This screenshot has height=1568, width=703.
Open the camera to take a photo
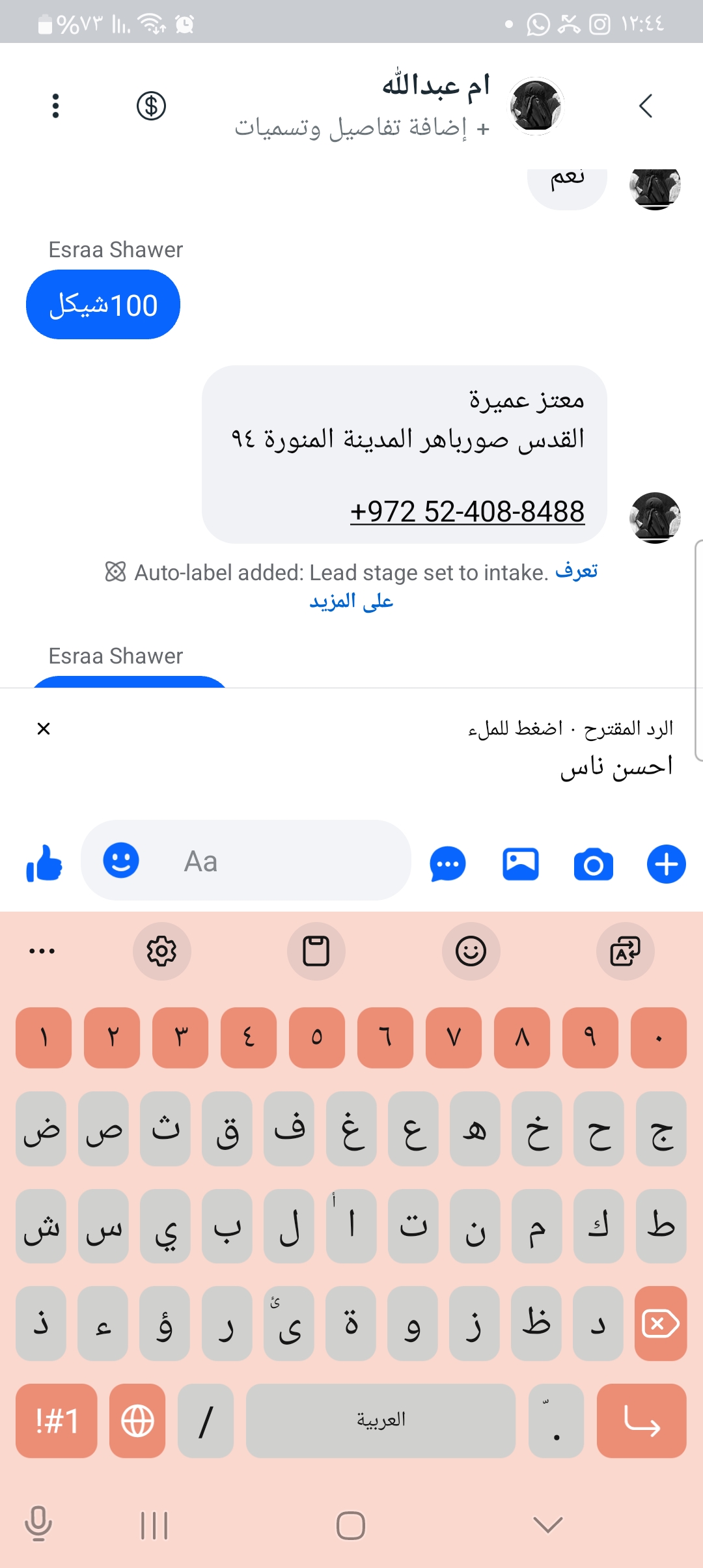pyautogui.click(x=593, y=865)
